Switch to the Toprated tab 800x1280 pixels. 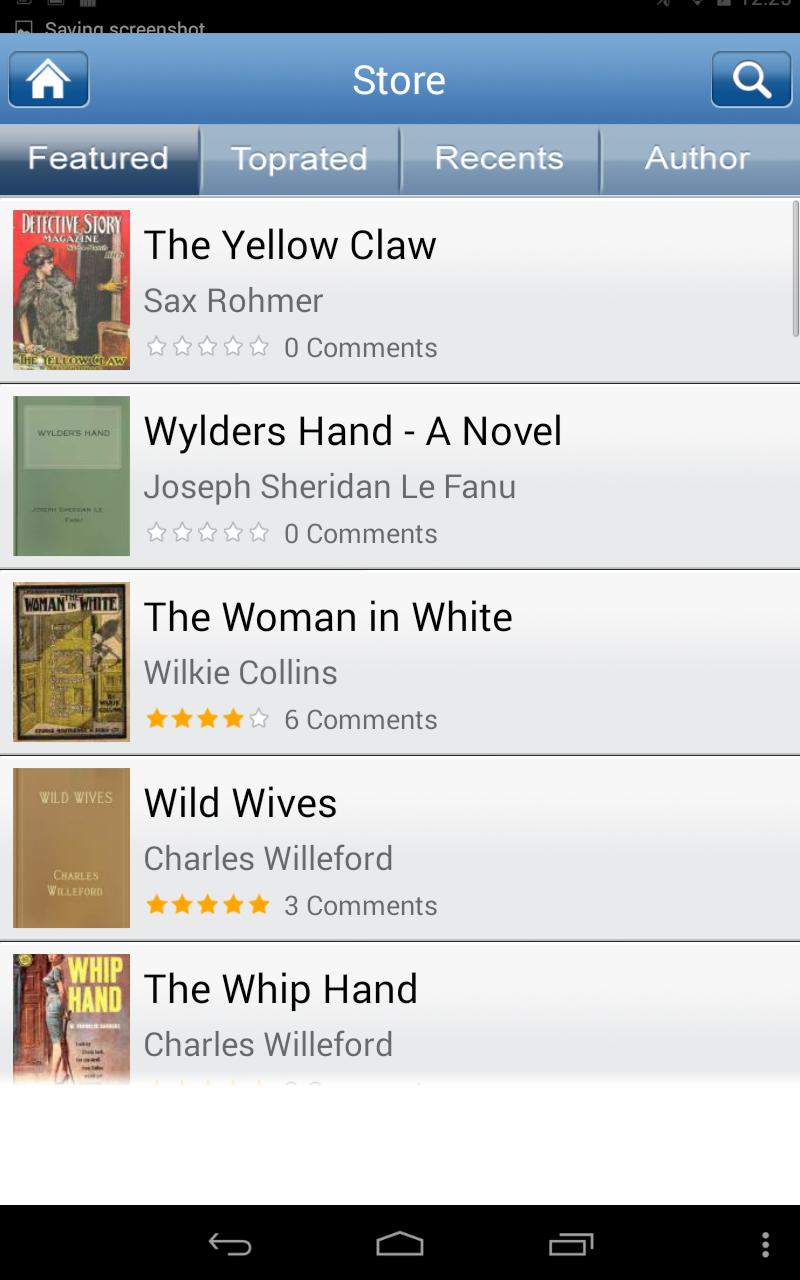299,158
